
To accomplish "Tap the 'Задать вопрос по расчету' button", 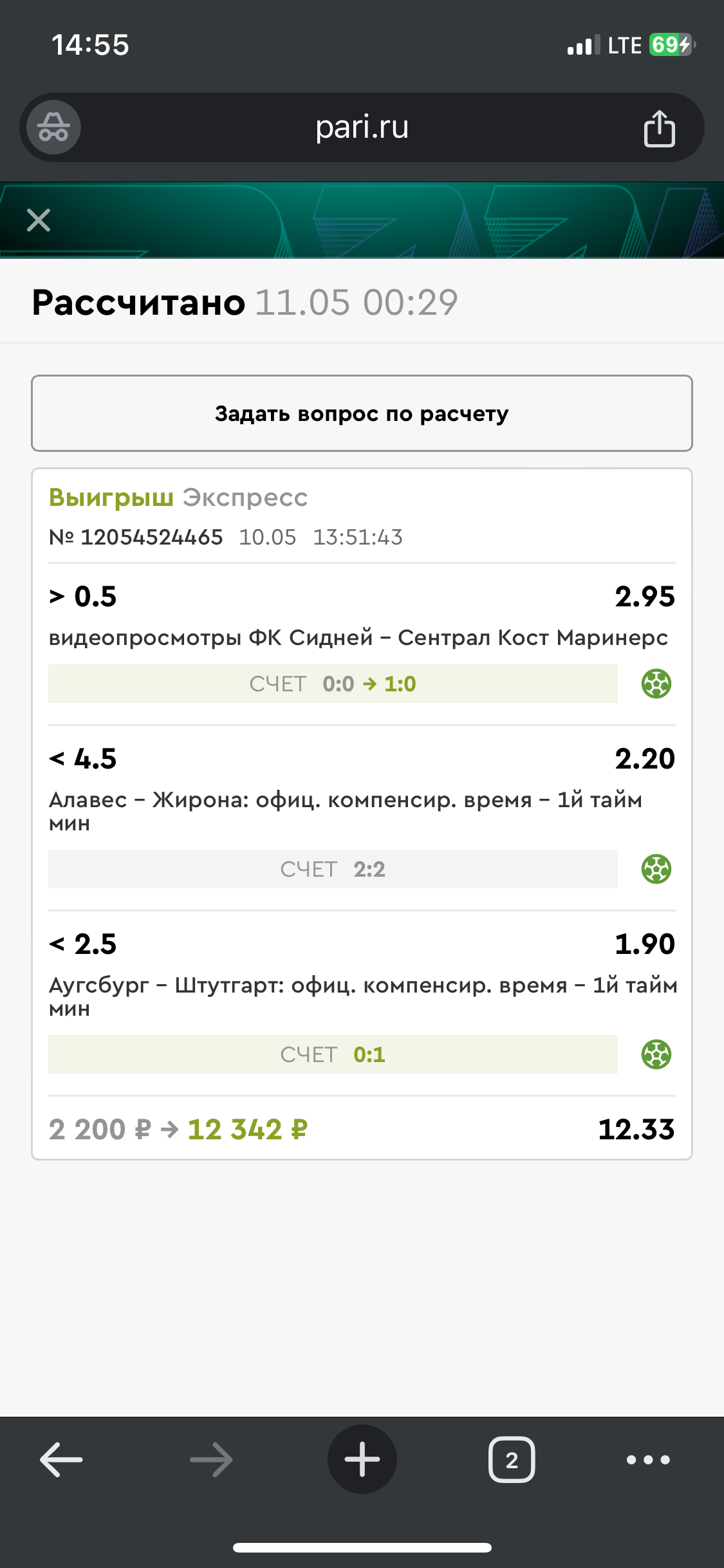I will [362, 413].
